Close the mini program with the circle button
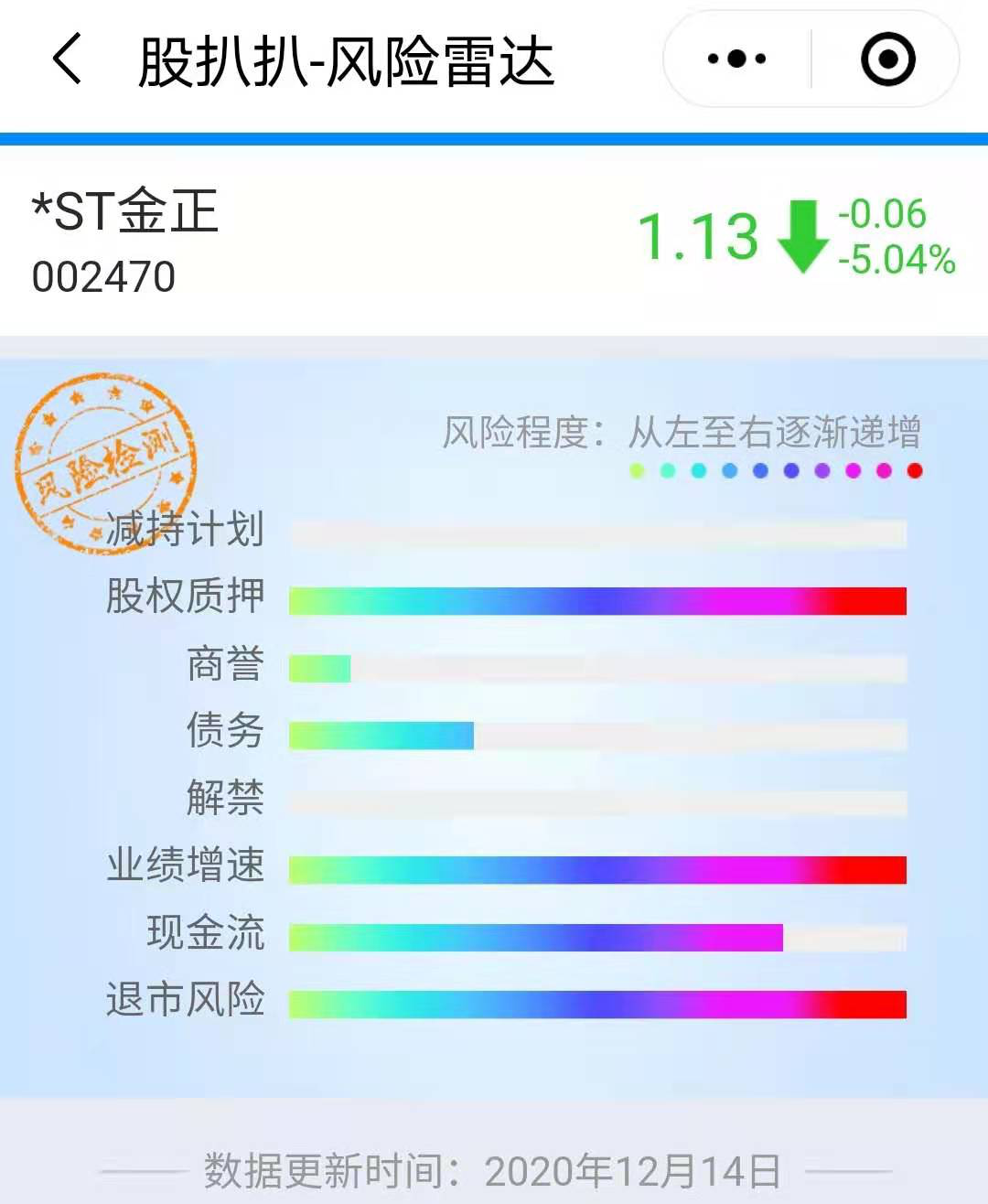Screen dimensions: 988x1204 [887, 59]
